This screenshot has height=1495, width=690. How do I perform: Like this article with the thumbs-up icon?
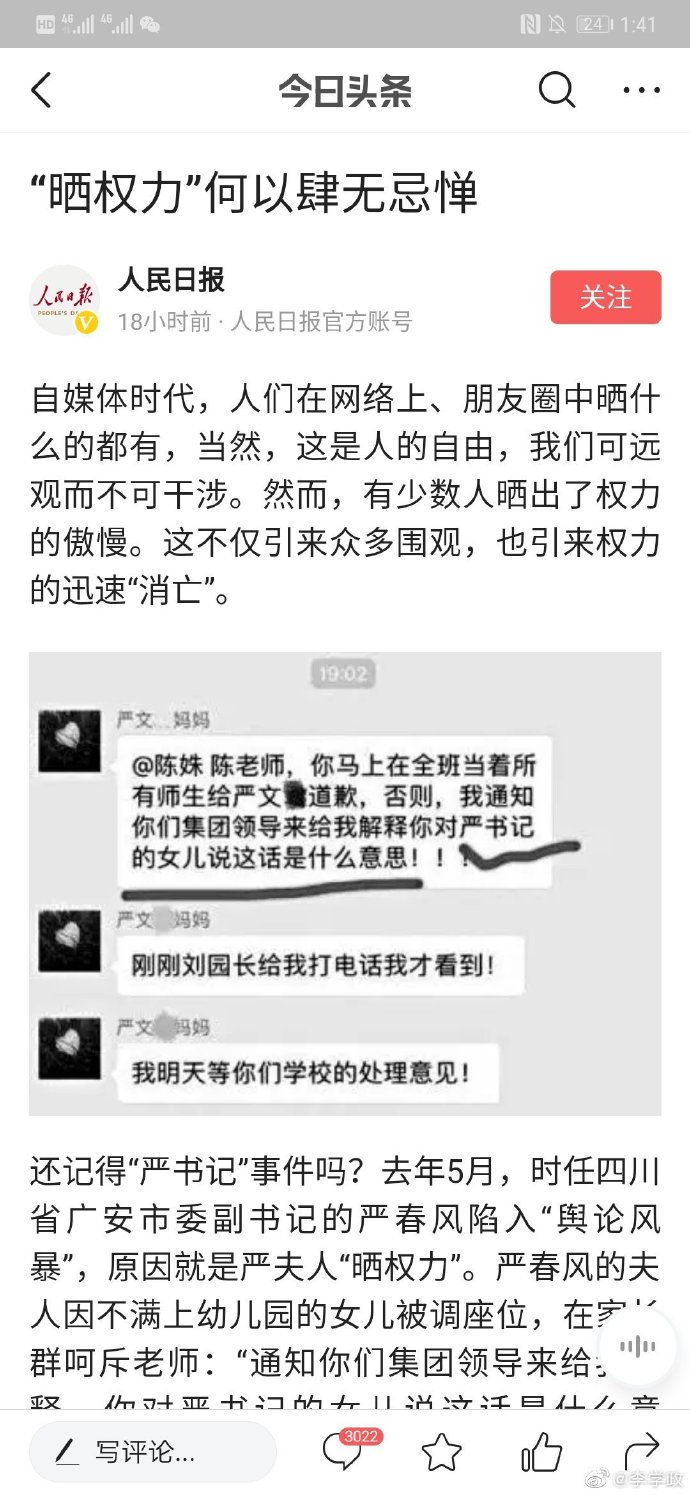coord(541,1451)
